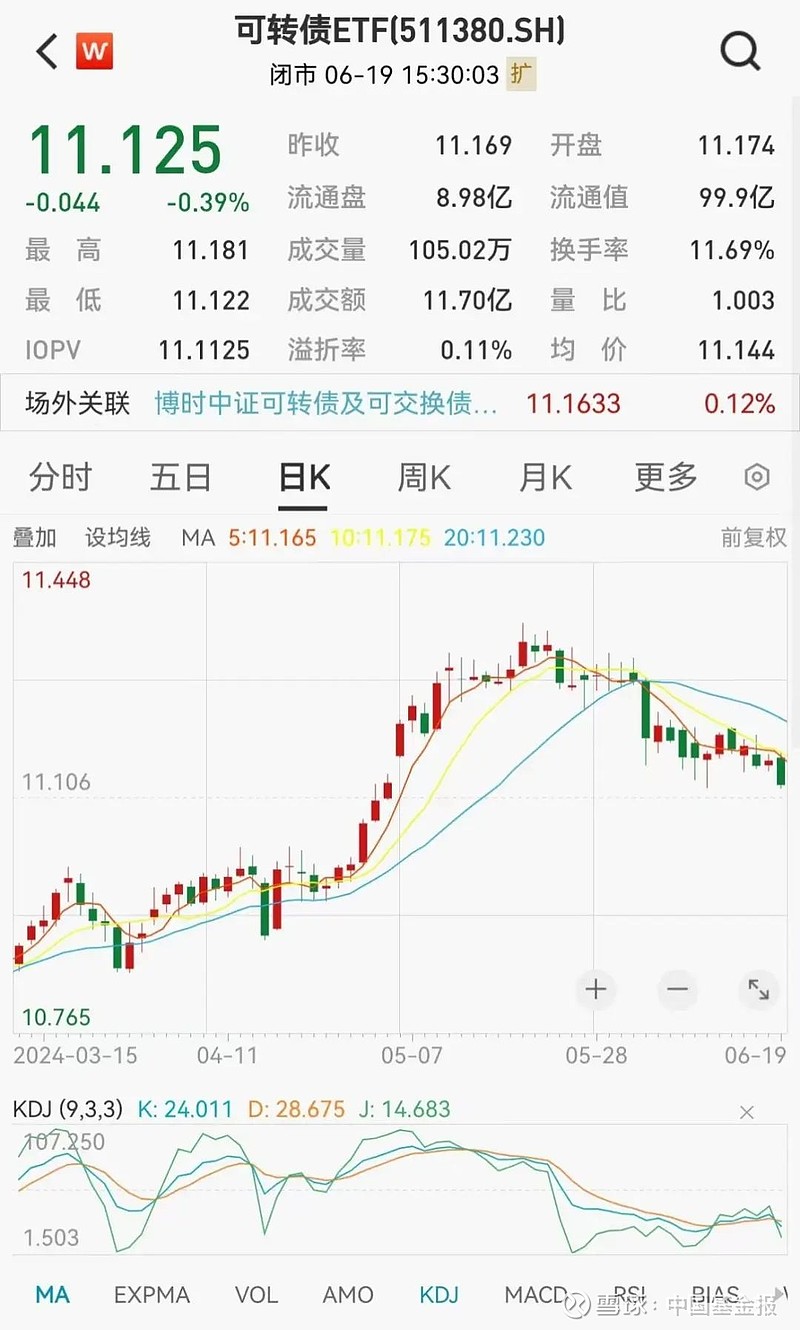Click the 扩 badge next to closing time
The height and width of the screenshot is (1330, 800).
(521, 75)
